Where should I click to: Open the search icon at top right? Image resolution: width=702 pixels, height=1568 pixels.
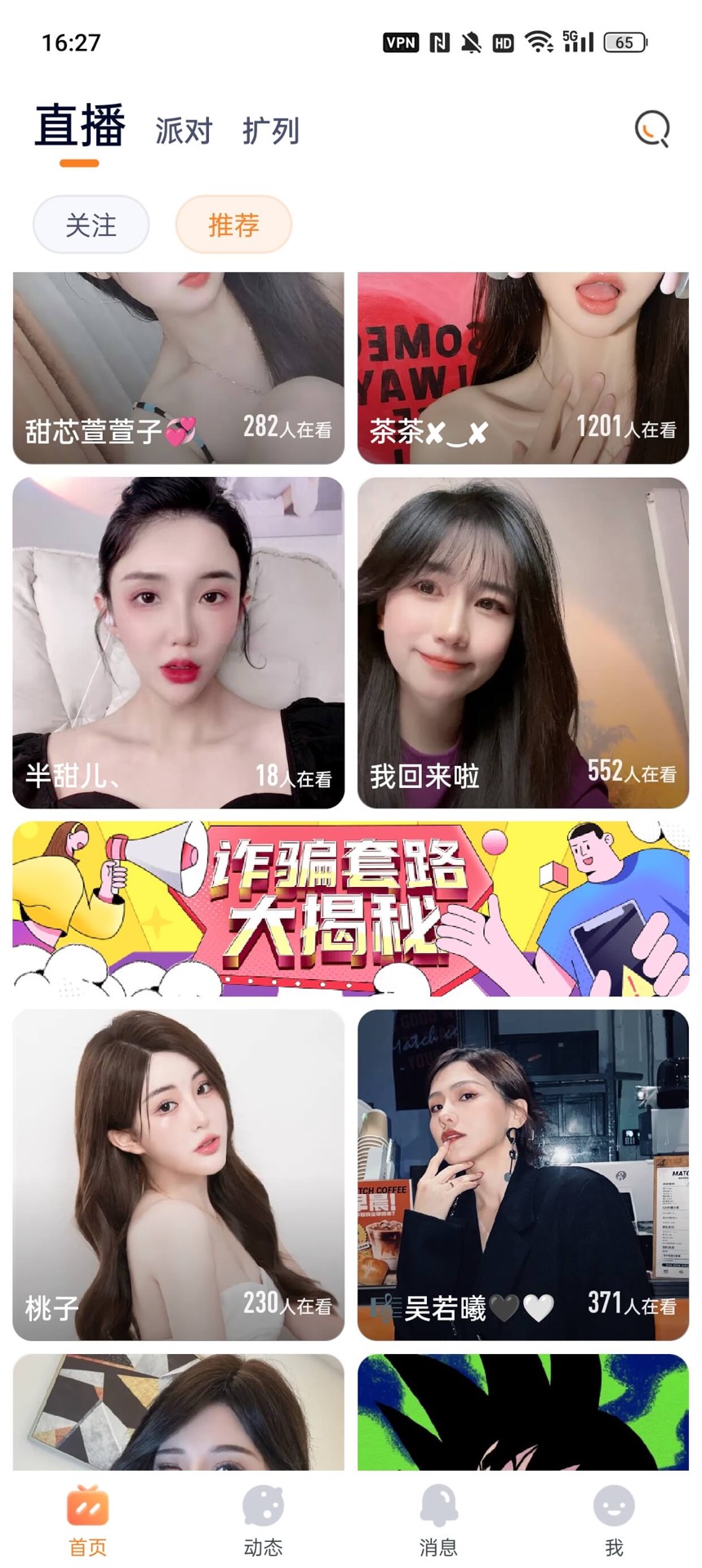(651, 129)
